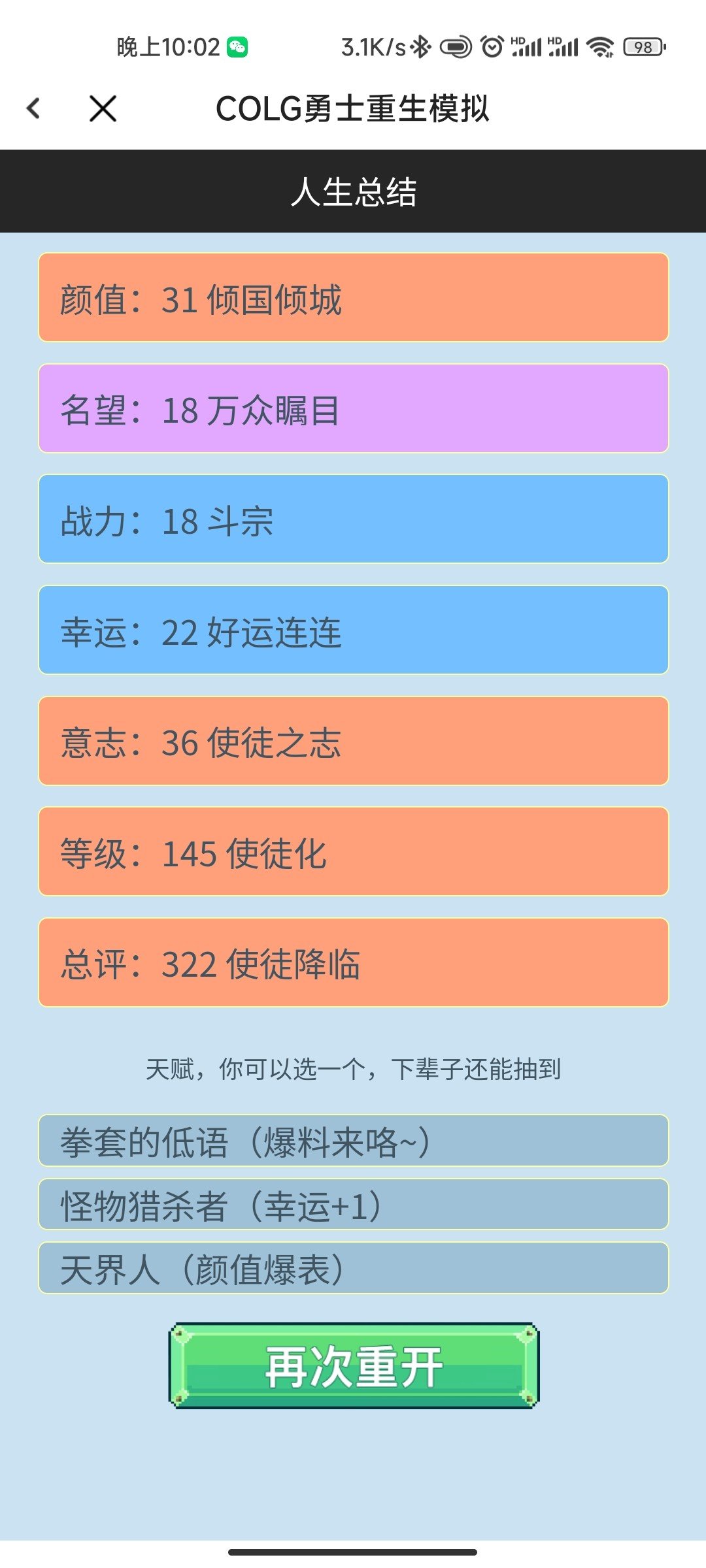706x1568 pixels.
Task: Close the COLG勇士重生模拟 page
Action: click(103, 108)
